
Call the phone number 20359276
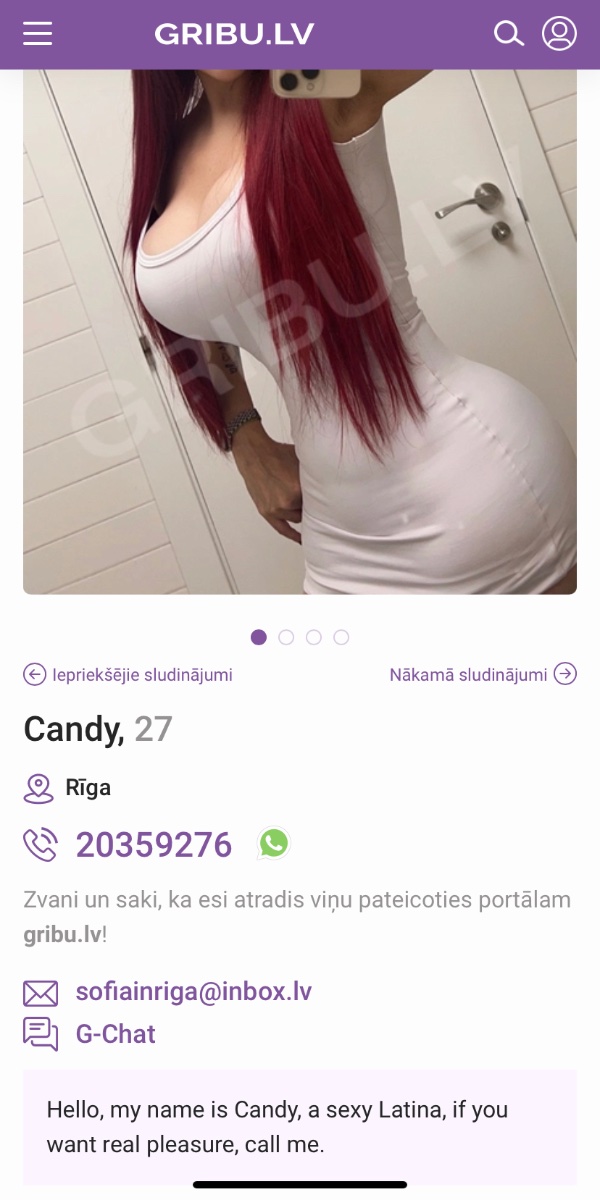(153, 846)
